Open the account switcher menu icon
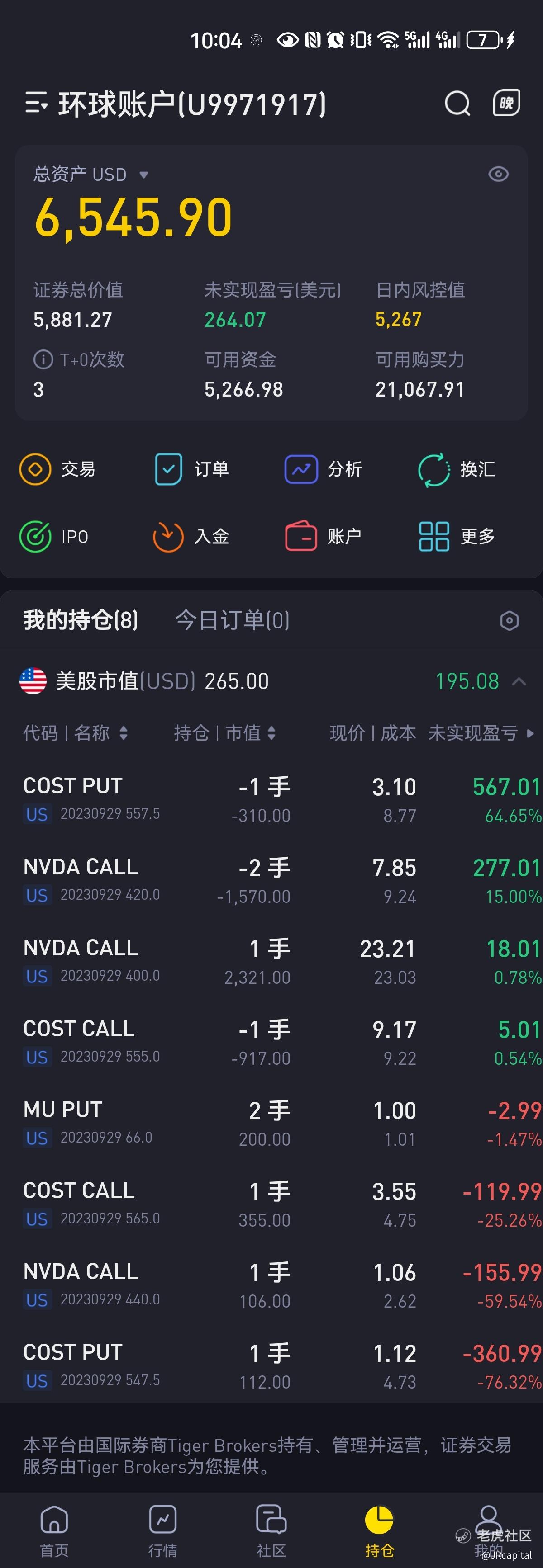Screen dimensions: 543x1568 pyautogui.click(x=36, y=103)
